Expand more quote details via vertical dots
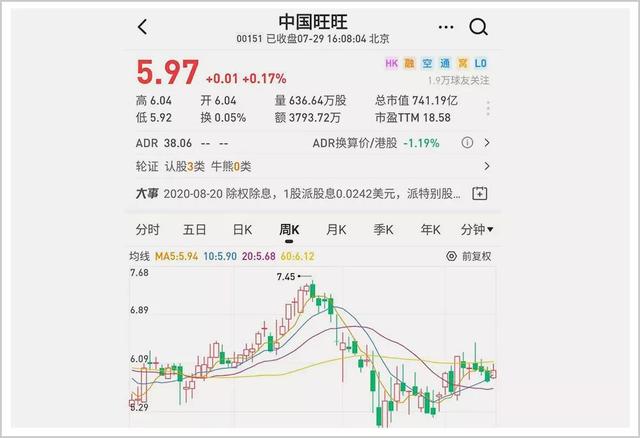This screenshot has width=640, height=438. pyautogui.click(x=488, y=109)
